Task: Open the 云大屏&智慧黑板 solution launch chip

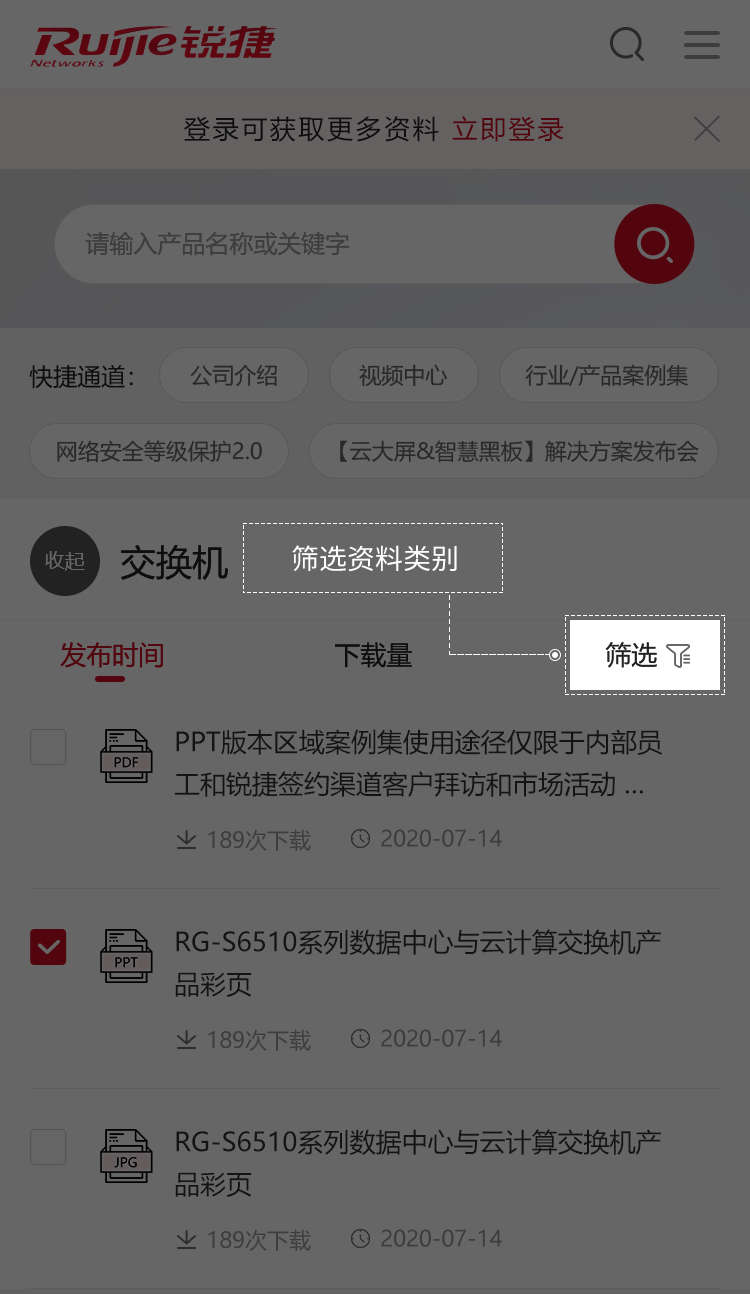Action: click(515, 451)
